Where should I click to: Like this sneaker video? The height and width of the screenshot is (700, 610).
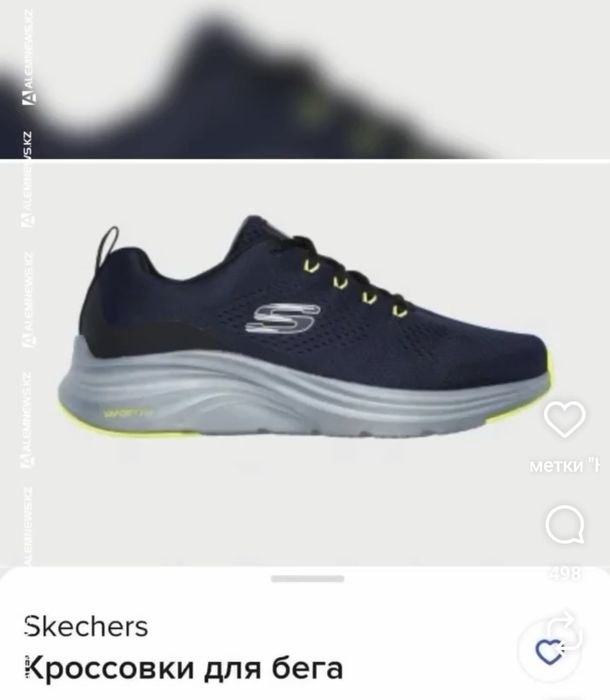565,419
